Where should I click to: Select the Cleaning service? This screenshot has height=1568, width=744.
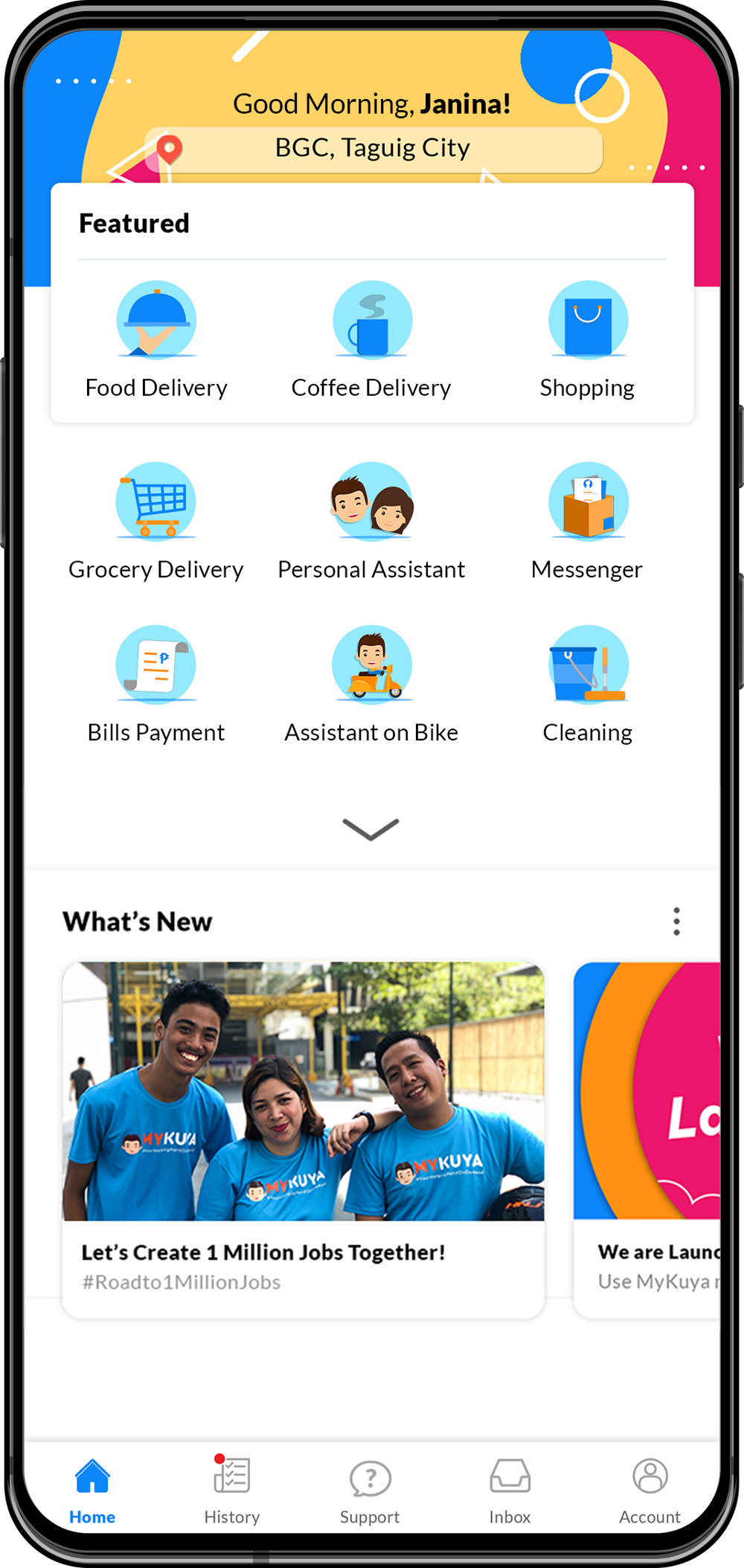point(588,685)
